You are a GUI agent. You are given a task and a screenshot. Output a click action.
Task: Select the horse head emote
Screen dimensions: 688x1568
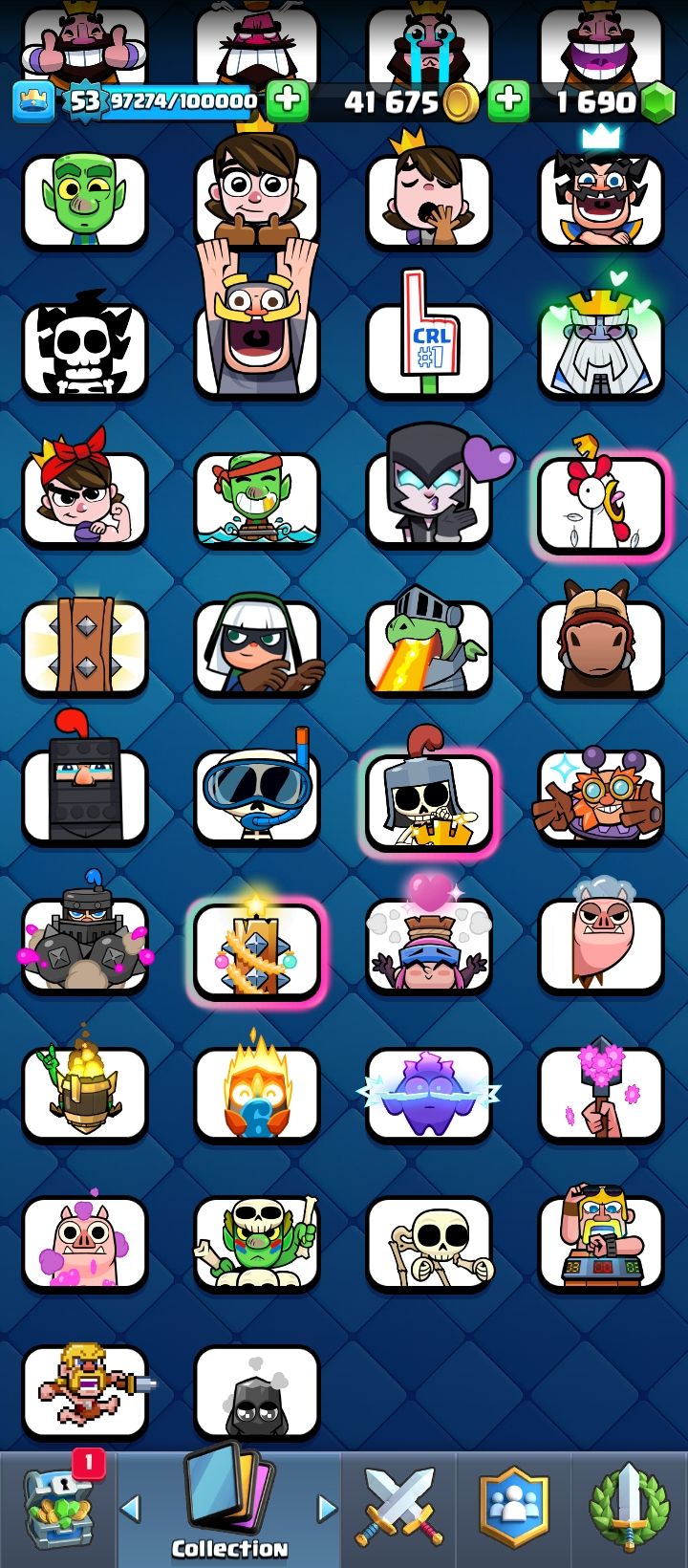(600, 647)
